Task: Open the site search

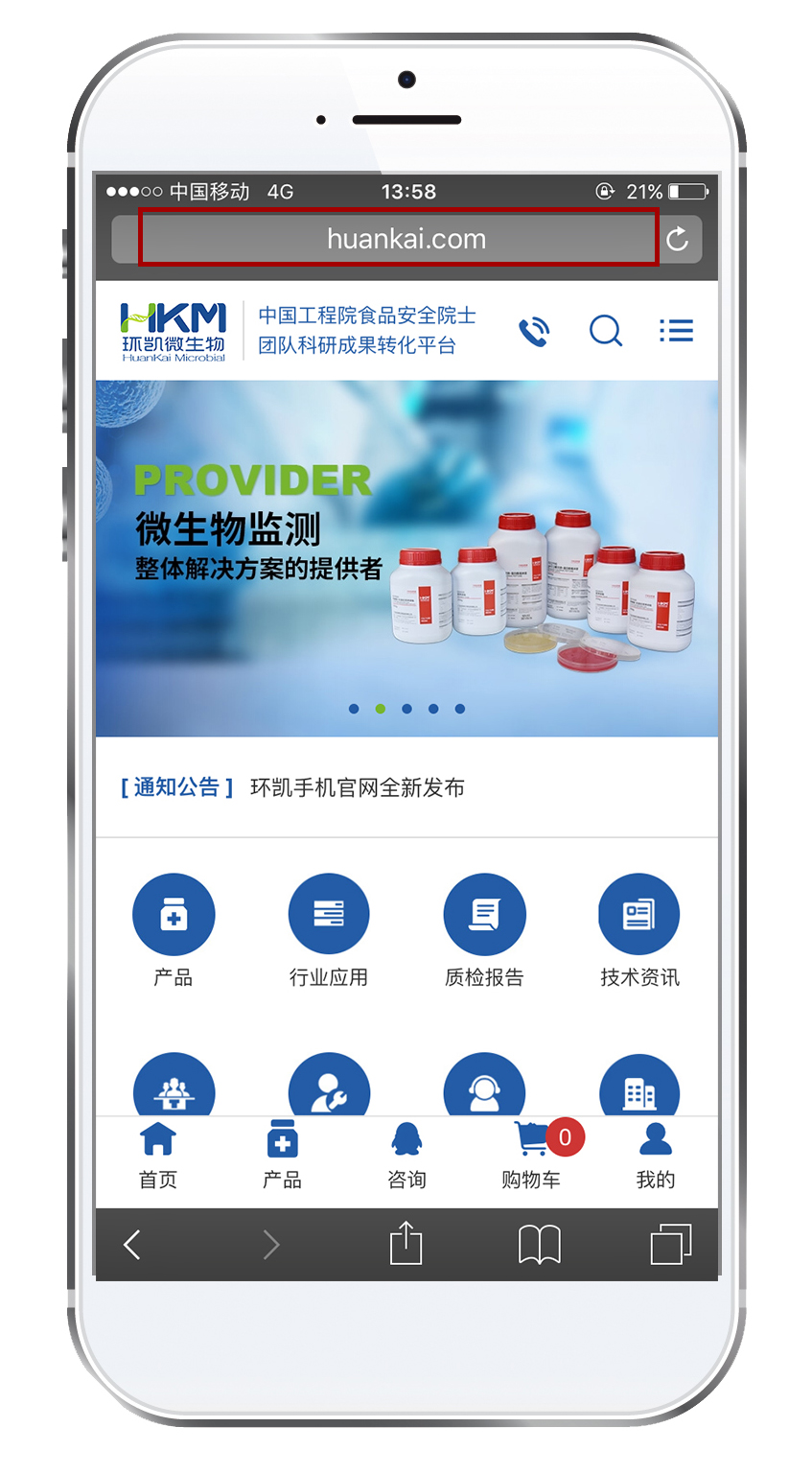Action: click(x=605, y=332)
